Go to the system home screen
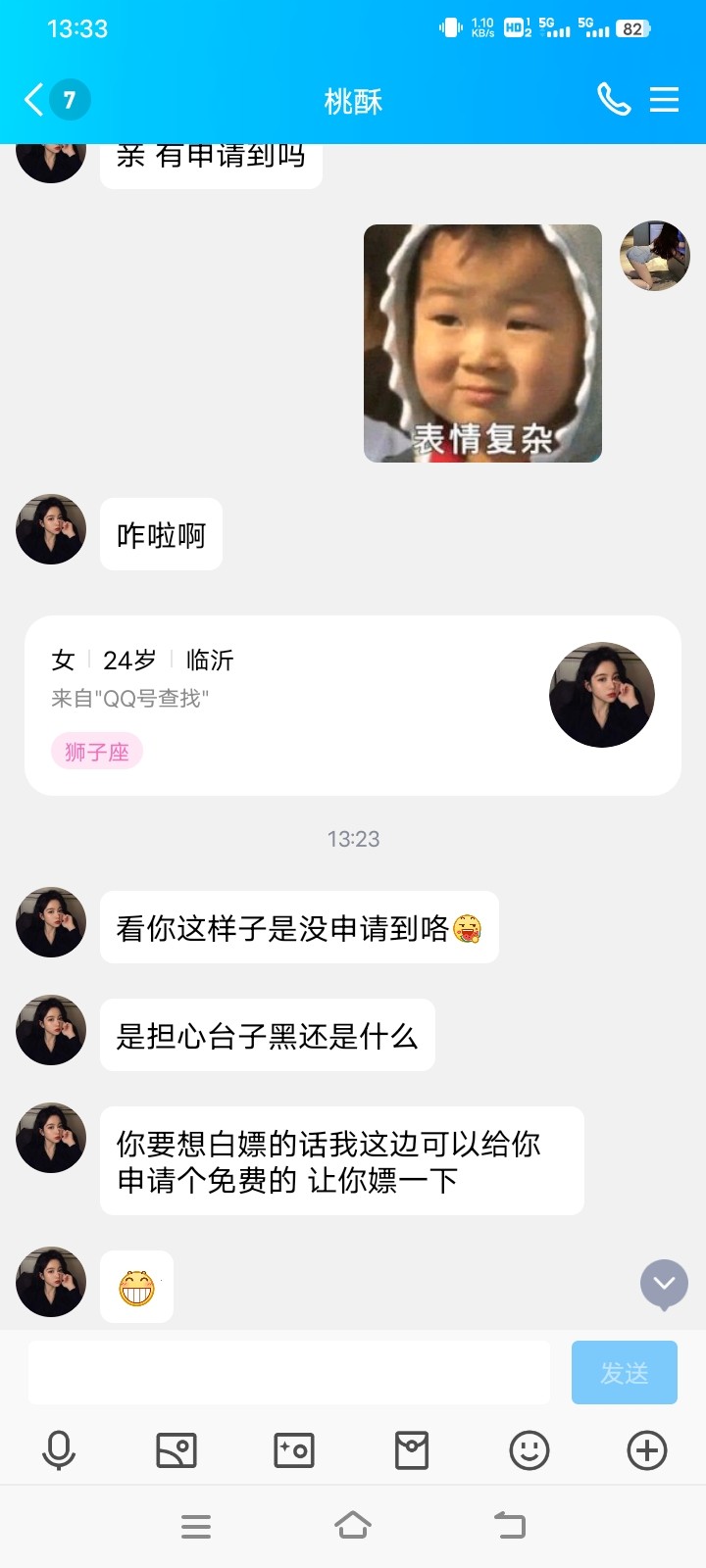 click(x=353, y=1526)
